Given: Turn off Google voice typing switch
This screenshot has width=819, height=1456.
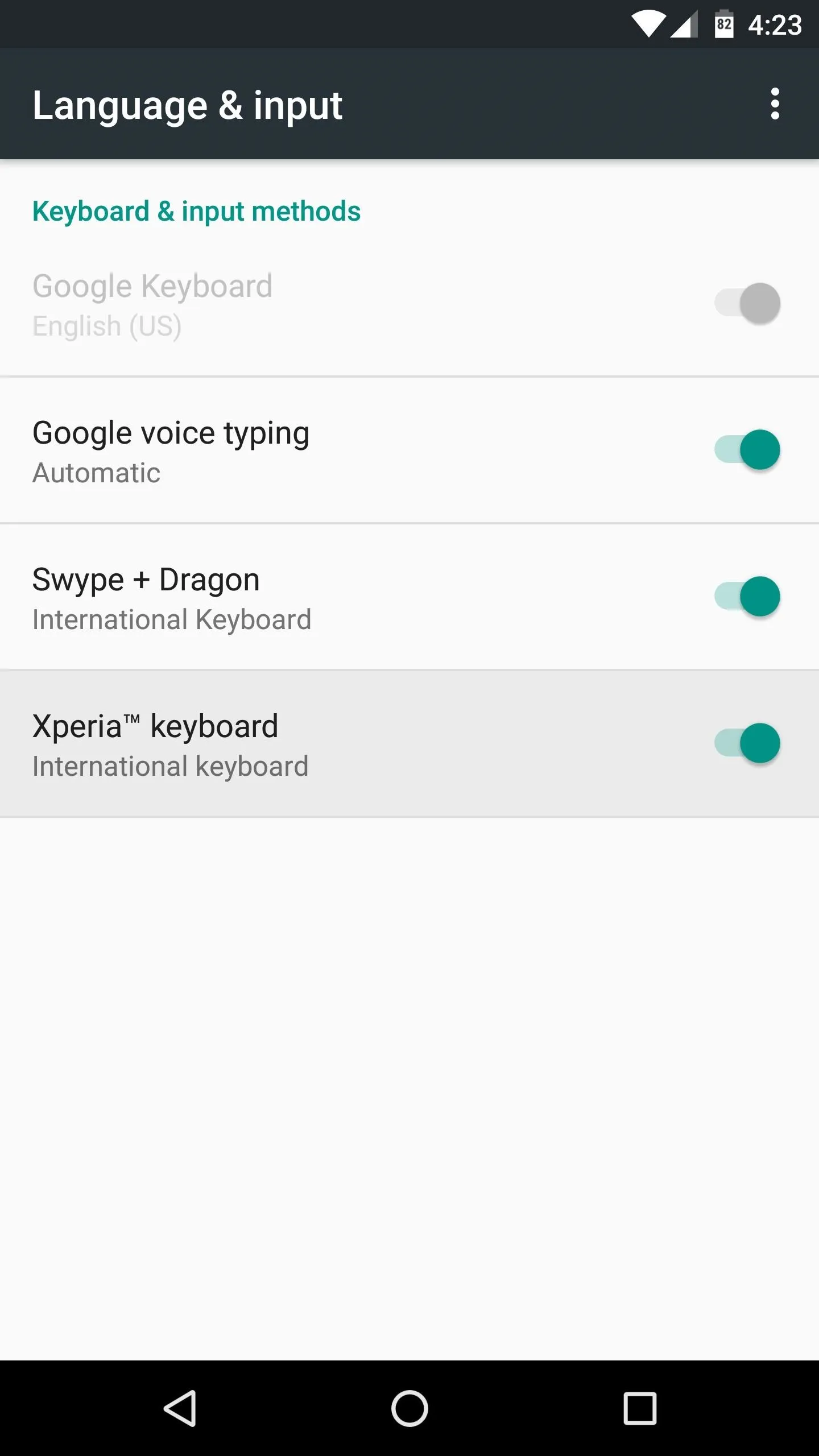Looking at the screenshot, I should tap(747, 449).
